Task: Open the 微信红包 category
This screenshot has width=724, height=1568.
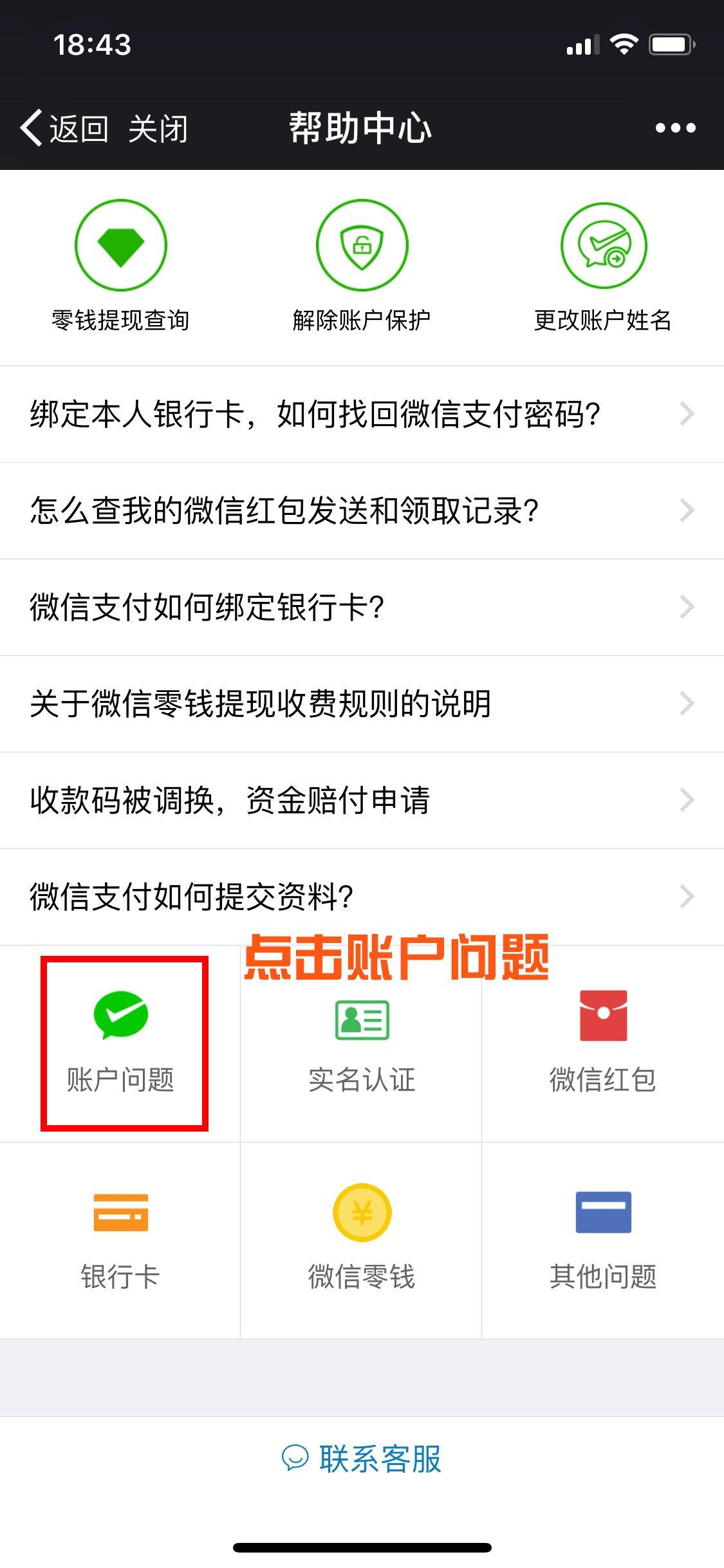Action: (x=603, y=1044)
